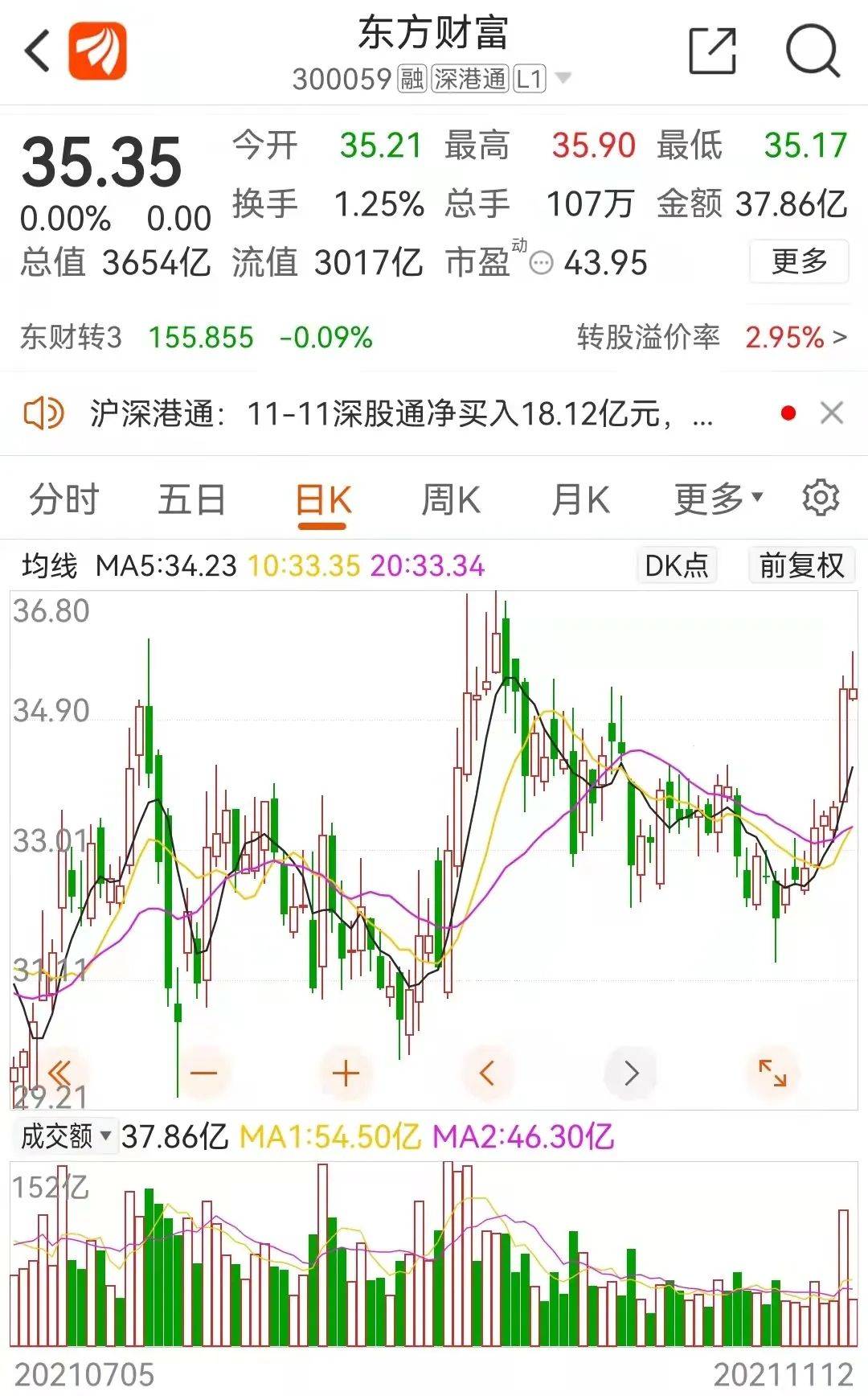Toggle the DK点 indicator
Image resolution: width=868 pixels, height=1396 pixels.
[676, 565]
